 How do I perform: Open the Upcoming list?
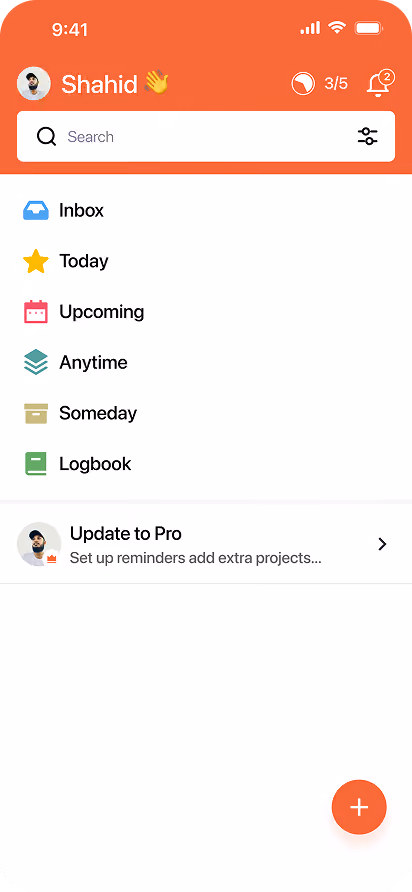tap(206, 312)
